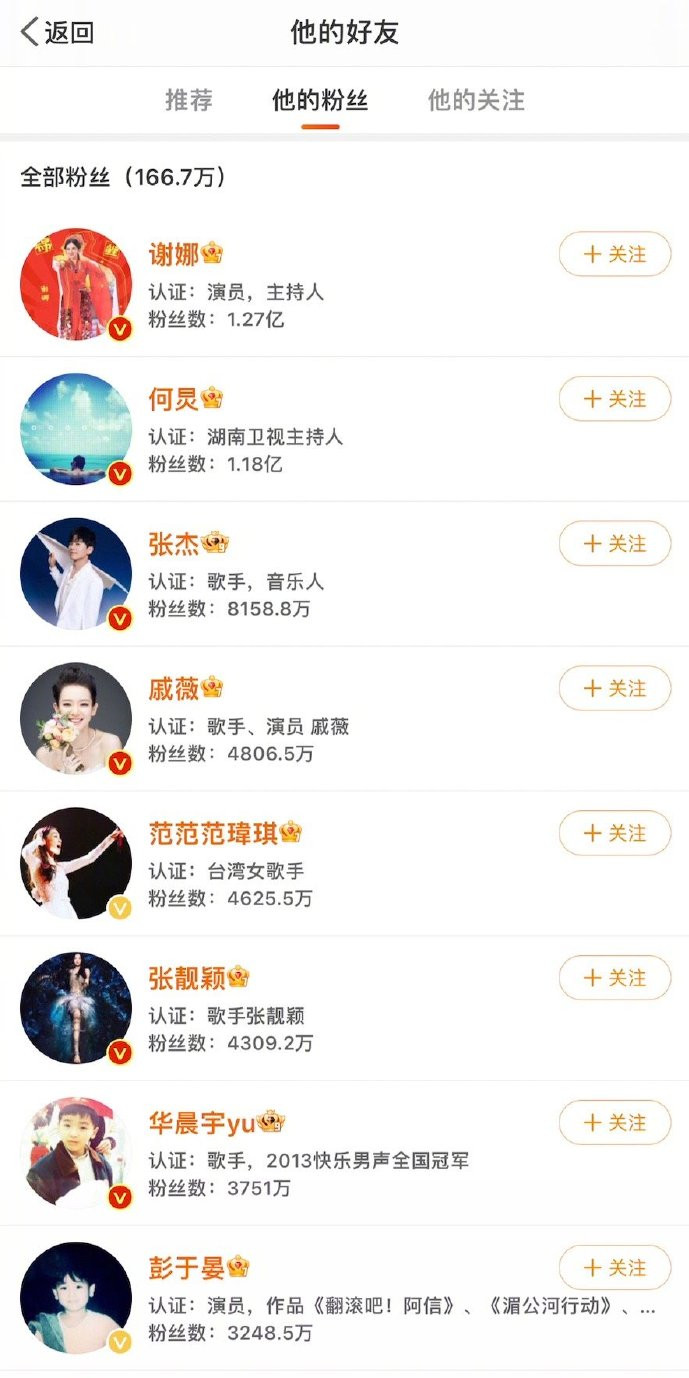Select the 他的粉丝 tab
This screenshot has width=689, height=1378.
[x=320, y=100]
